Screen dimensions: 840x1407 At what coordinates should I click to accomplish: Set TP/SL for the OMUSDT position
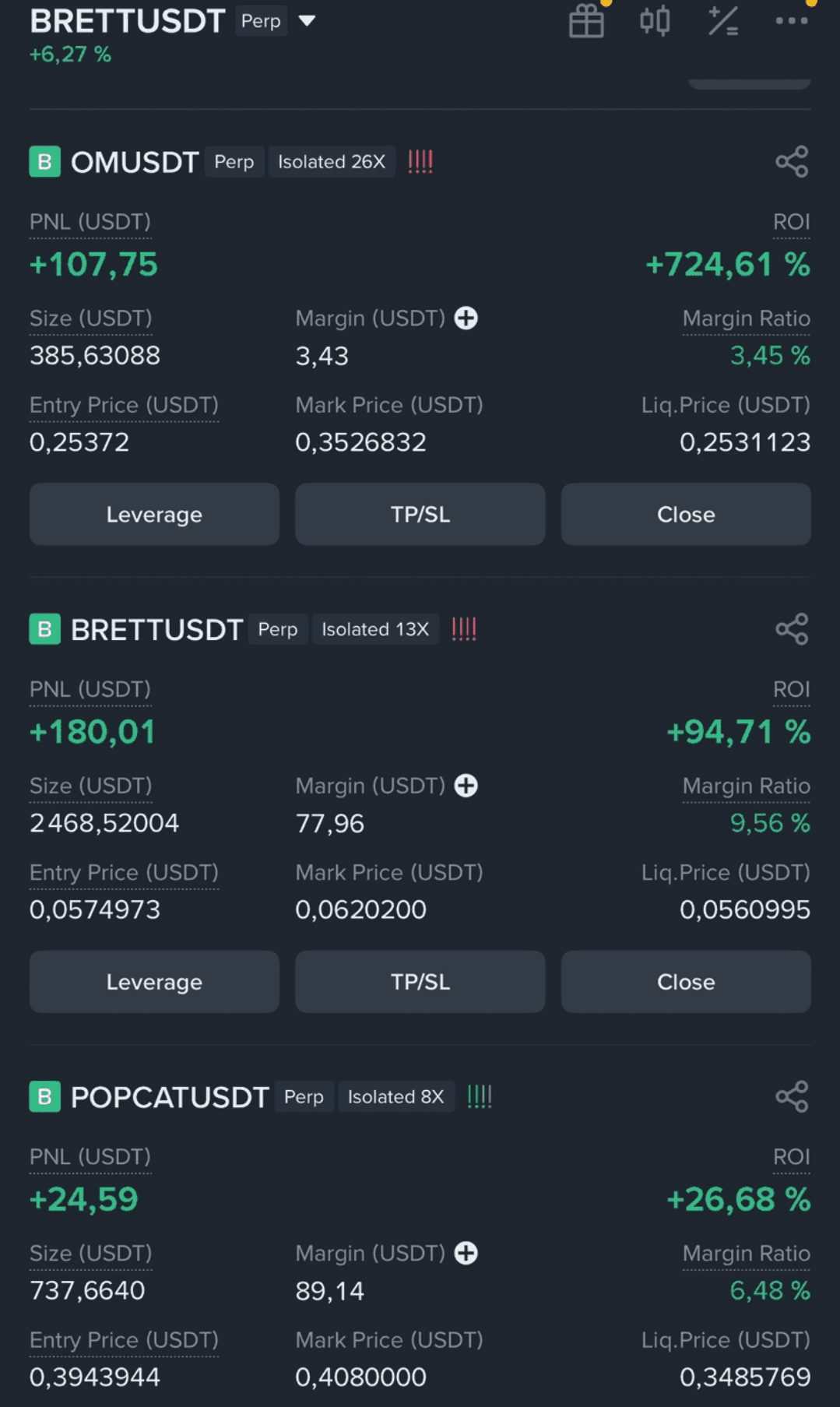pos(420,514)
